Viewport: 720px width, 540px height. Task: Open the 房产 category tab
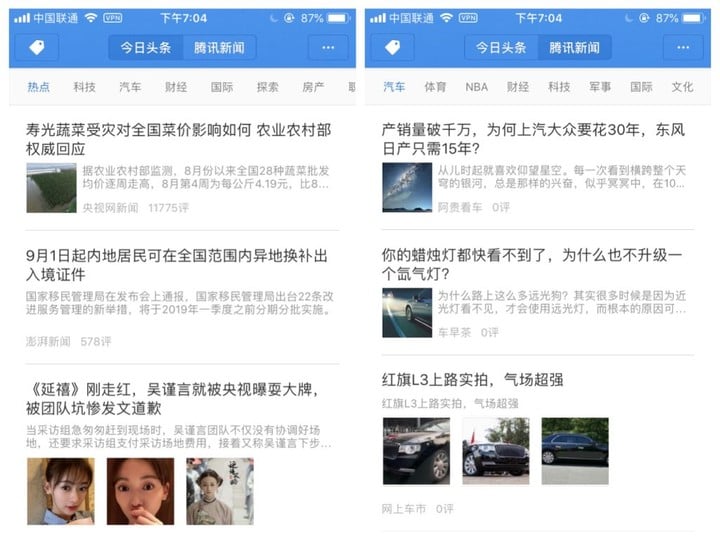(x=313, y=87)
